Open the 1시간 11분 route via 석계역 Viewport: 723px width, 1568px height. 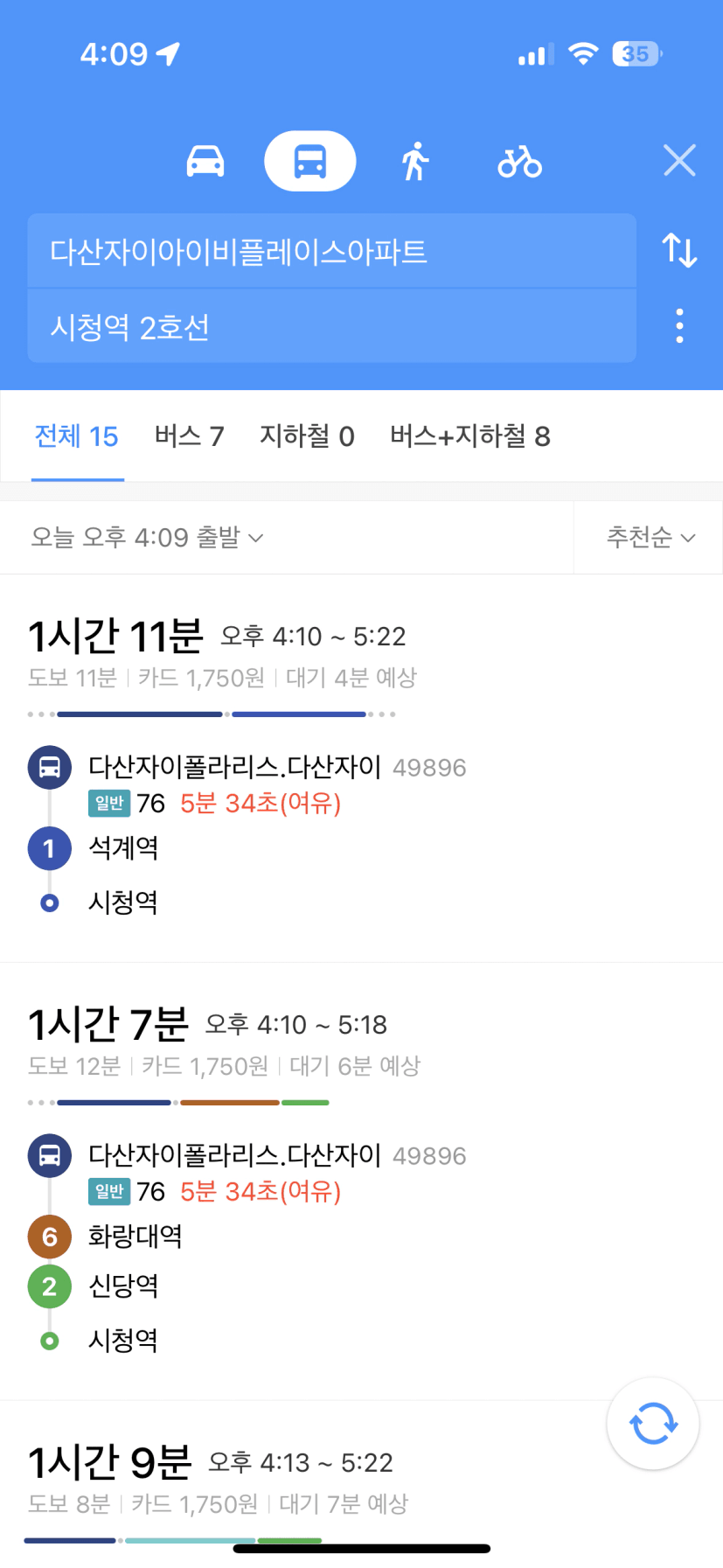tap(361, 768)
